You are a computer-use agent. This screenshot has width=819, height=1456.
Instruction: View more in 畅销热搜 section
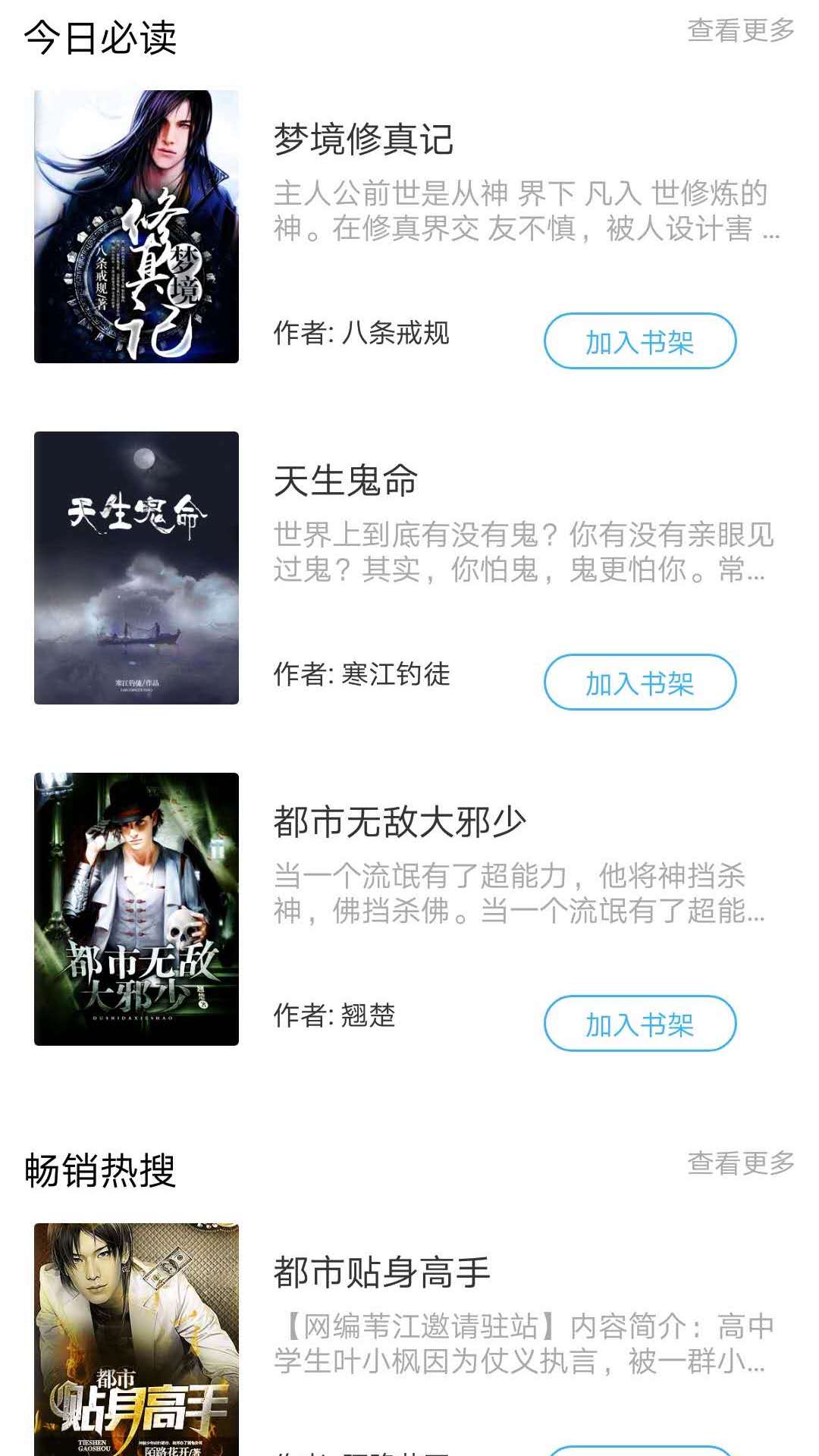(x=740, y=1163)
